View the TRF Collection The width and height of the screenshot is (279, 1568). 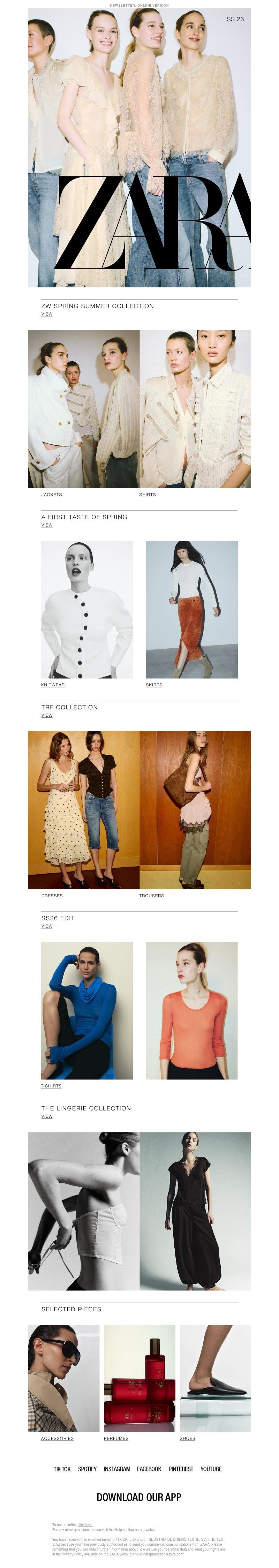(47, 715)
